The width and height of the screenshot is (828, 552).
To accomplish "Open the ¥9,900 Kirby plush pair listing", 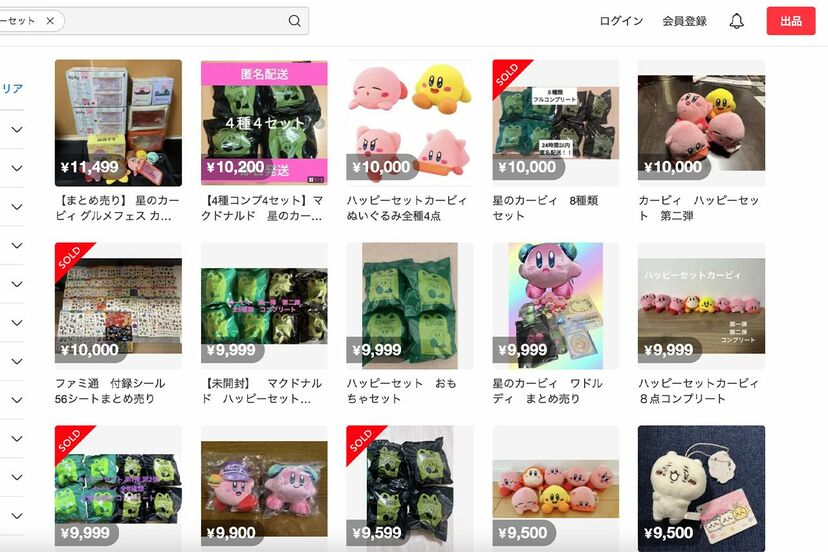I will 264,488.
